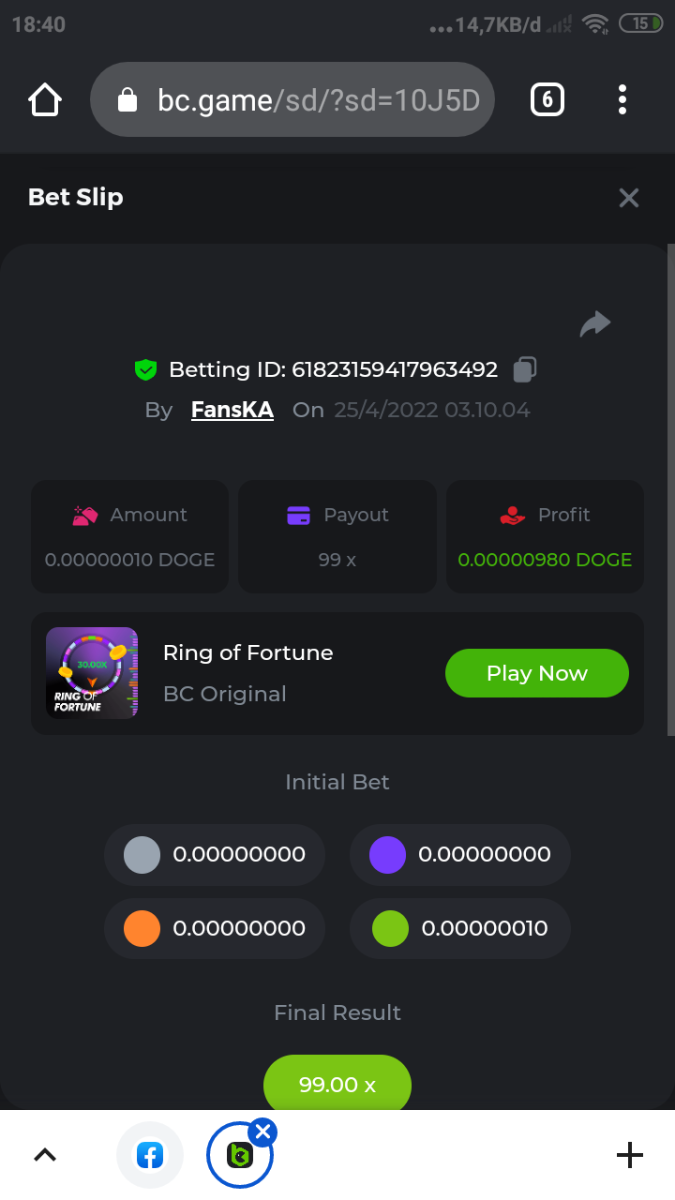The image size is (675, 1200).
Task: Add a new browser tab
Action: pyautogui.click(x=629, y=1156)
